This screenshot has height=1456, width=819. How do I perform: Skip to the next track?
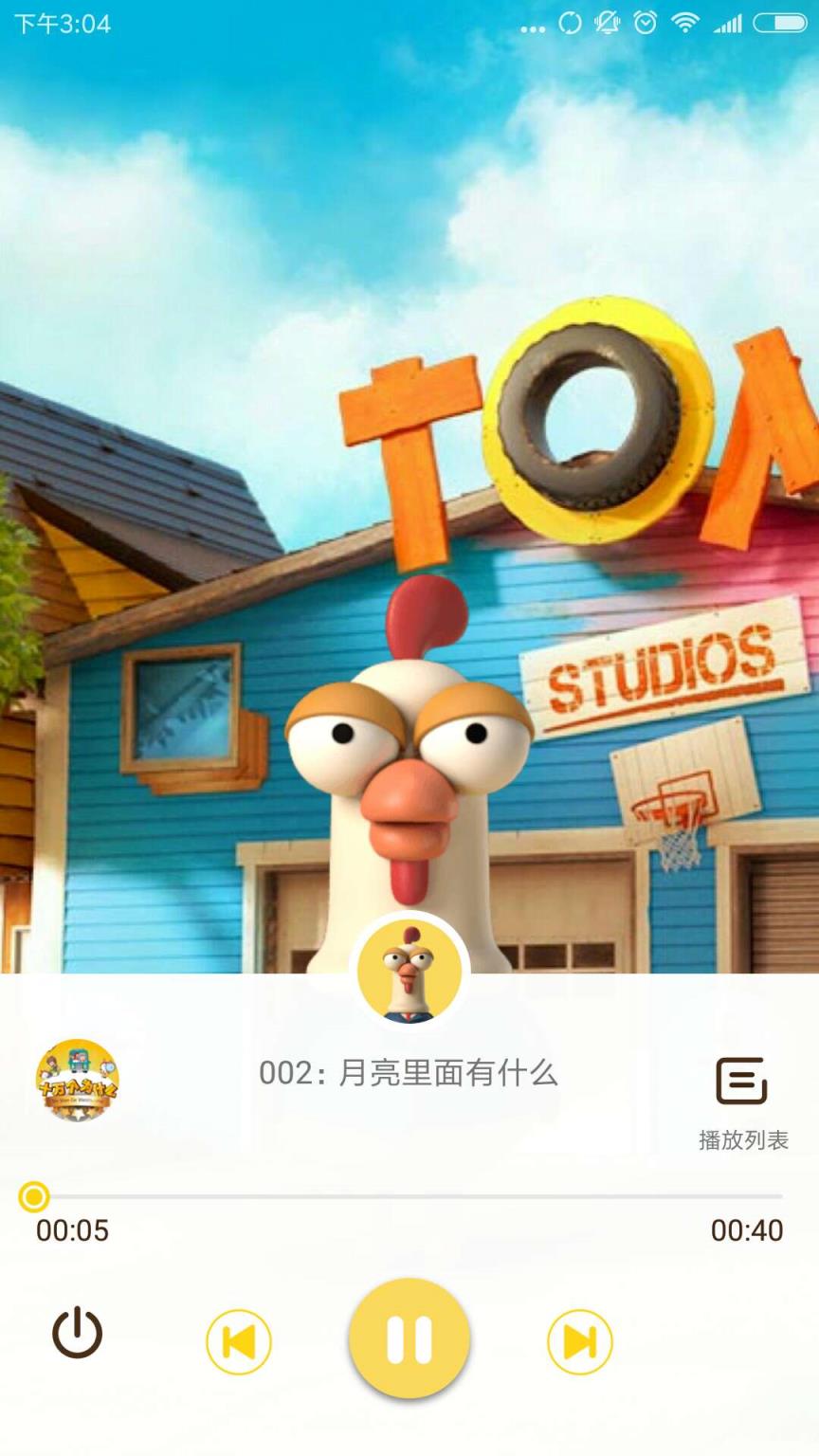tap(579, 1341)
